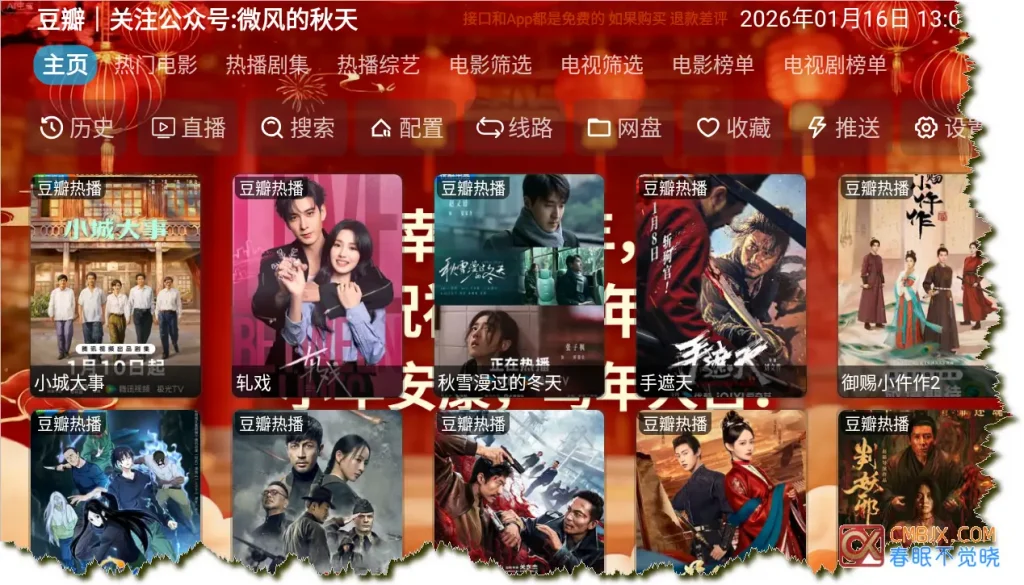Open the 推送 push option

click(x=843, y=128)
